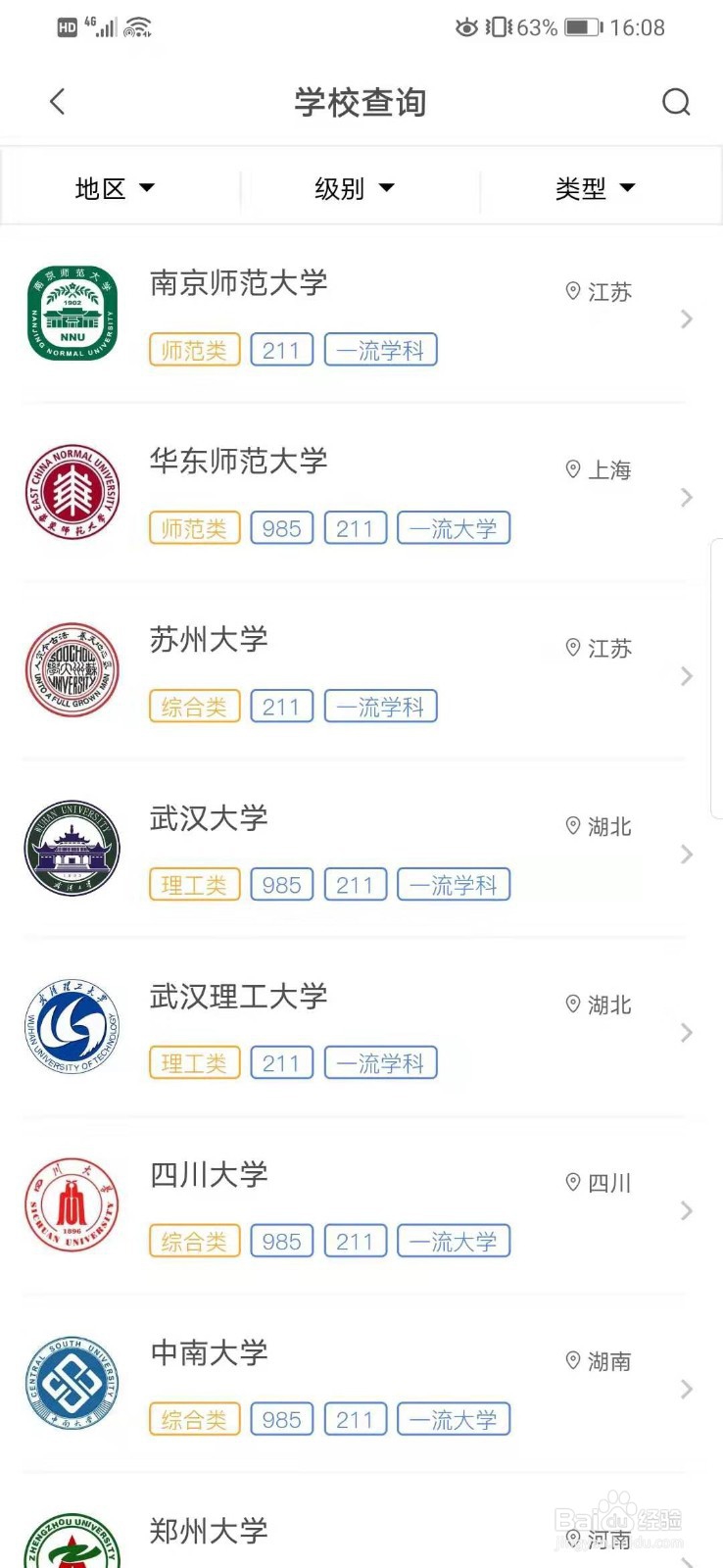Select the 985 tag under 华东师范大学
Screen dimensions: 723x1568
pos(281,527)
